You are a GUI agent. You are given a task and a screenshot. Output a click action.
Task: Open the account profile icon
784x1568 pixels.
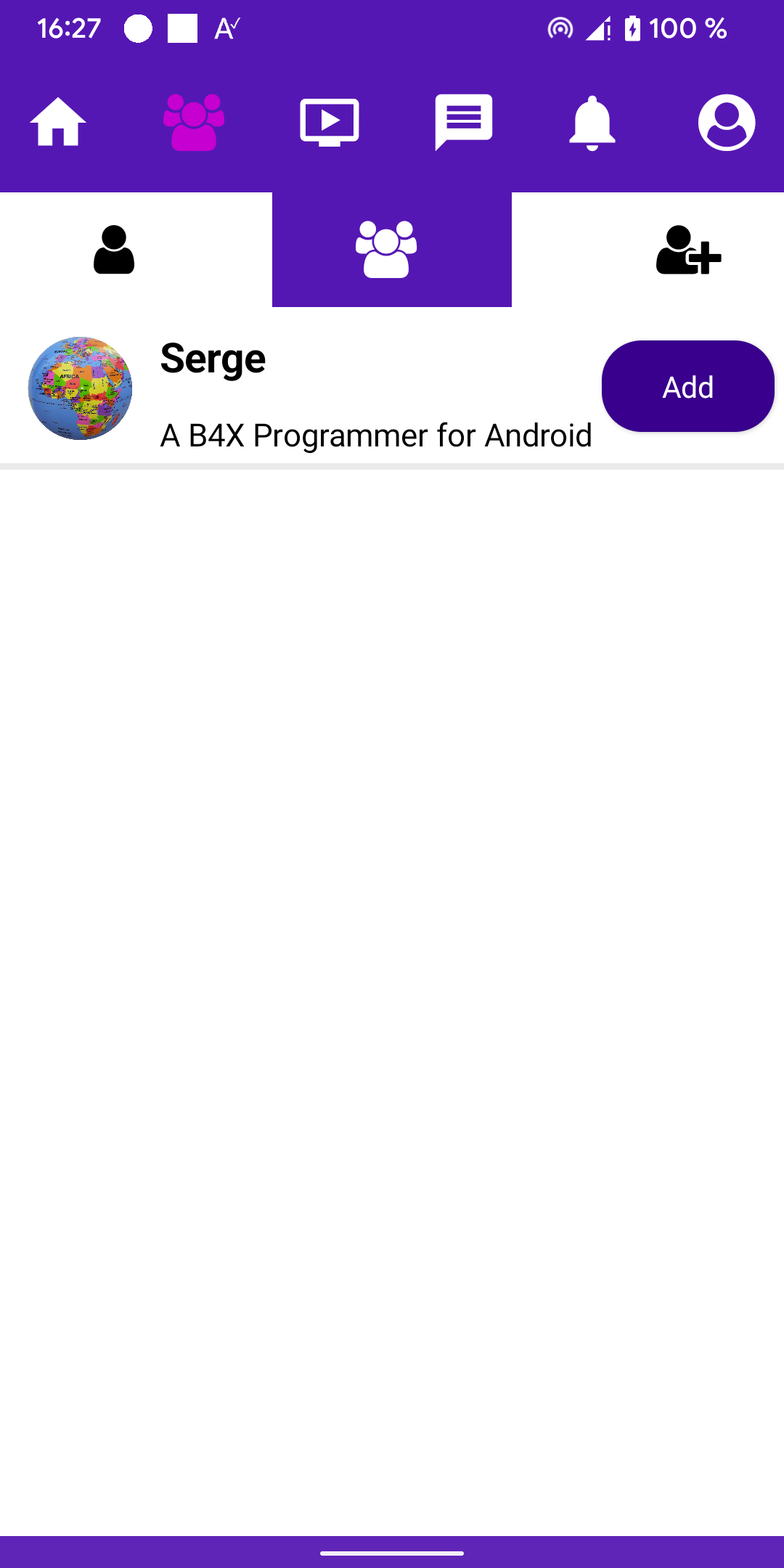[726, 122]
